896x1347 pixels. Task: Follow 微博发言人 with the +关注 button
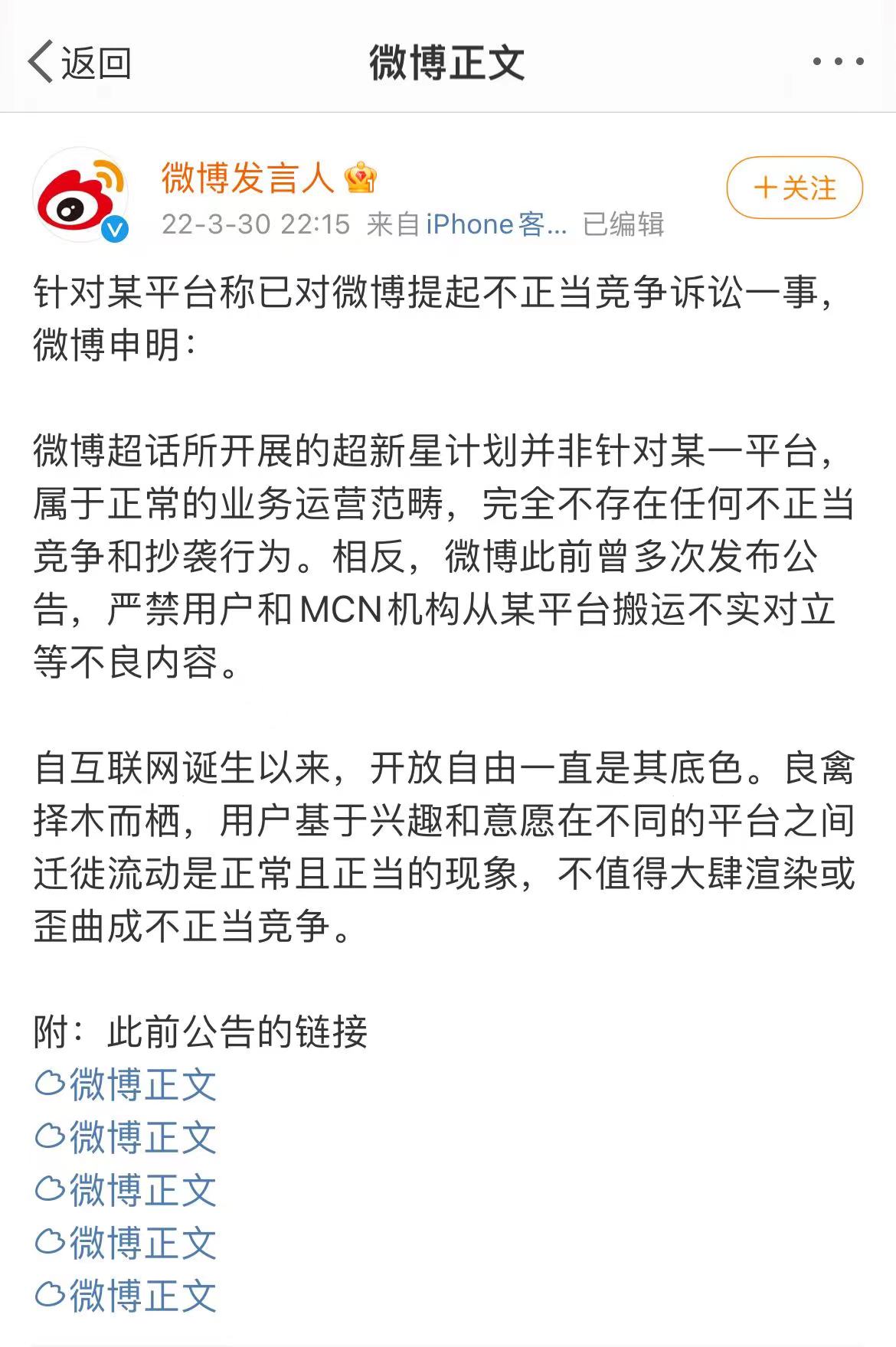(794, 188)
